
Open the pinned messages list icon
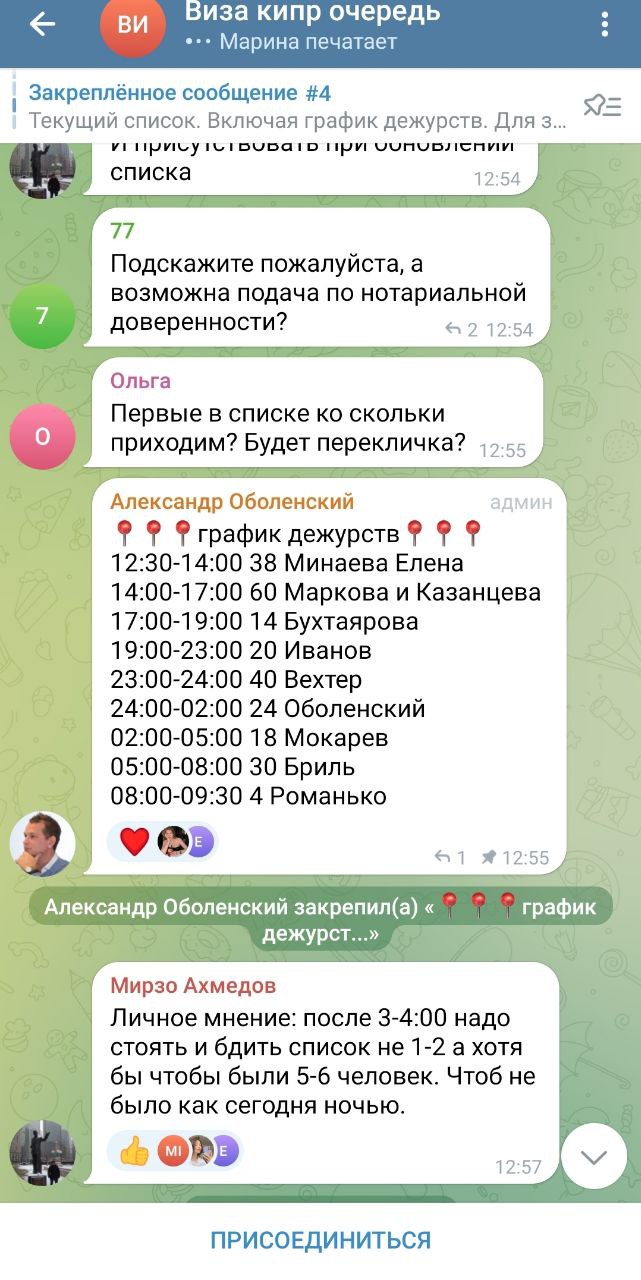(602, 105)
